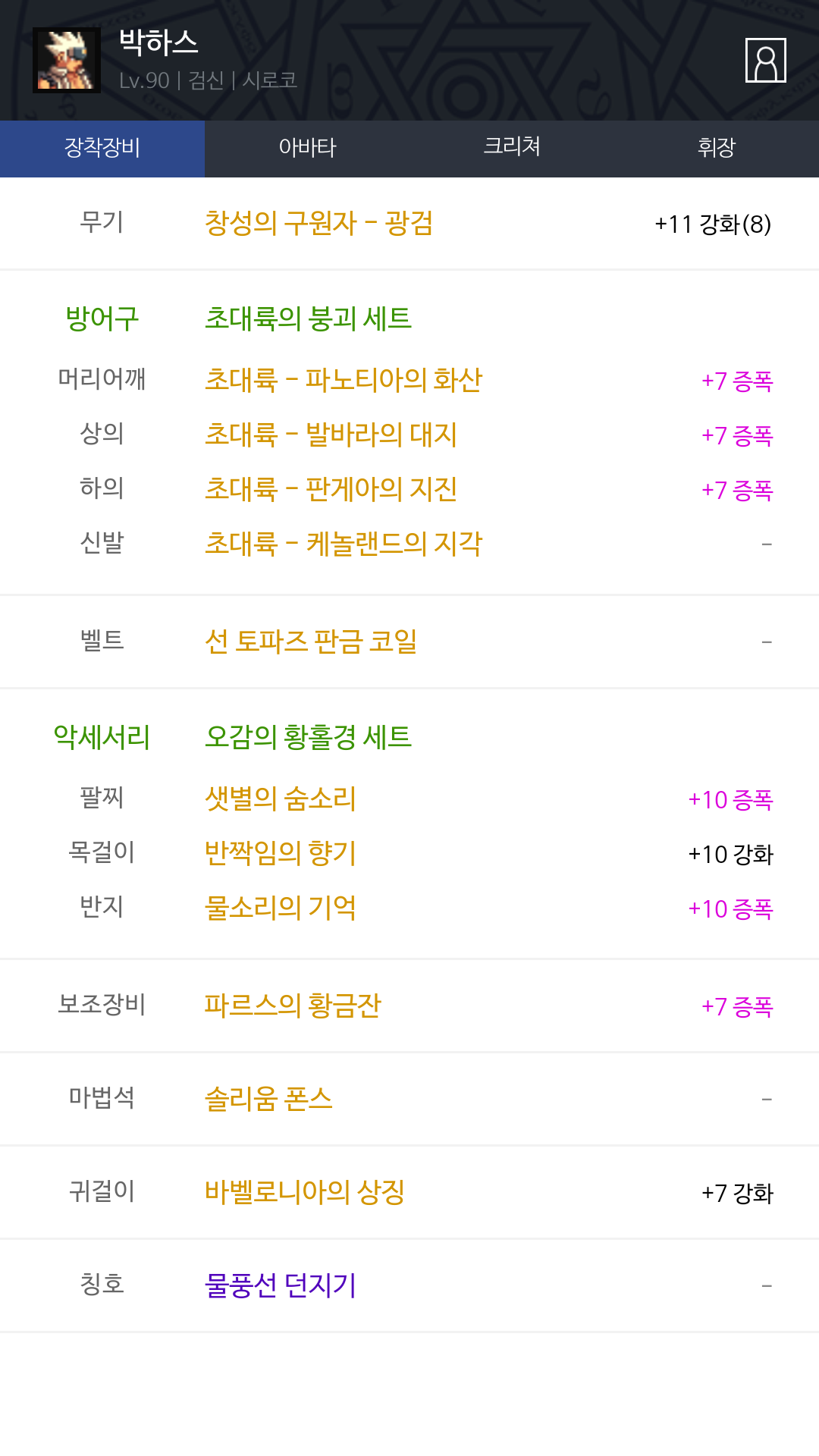Open weapon 창성의 구원자 - 광검

tap(318, 224)
